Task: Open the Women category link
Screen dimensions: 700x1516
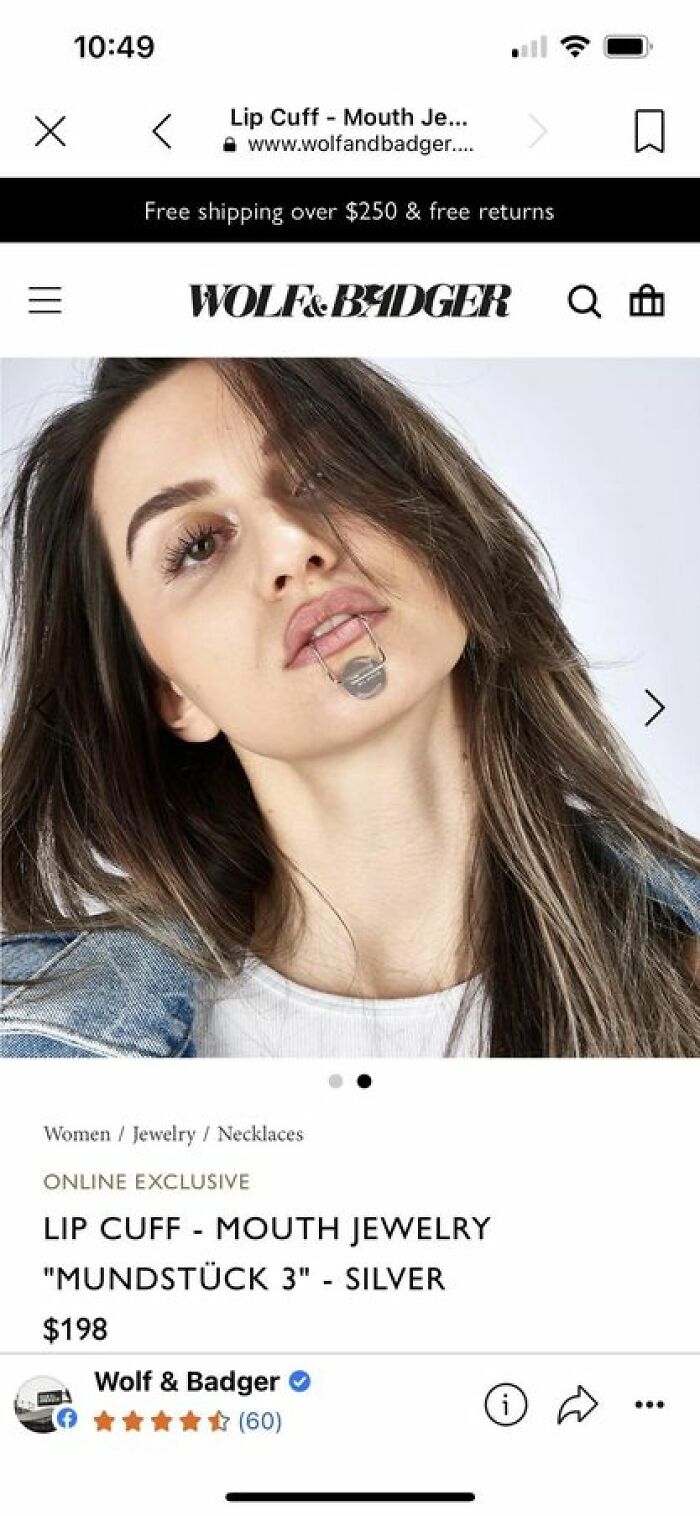Action: [77, 1134]
